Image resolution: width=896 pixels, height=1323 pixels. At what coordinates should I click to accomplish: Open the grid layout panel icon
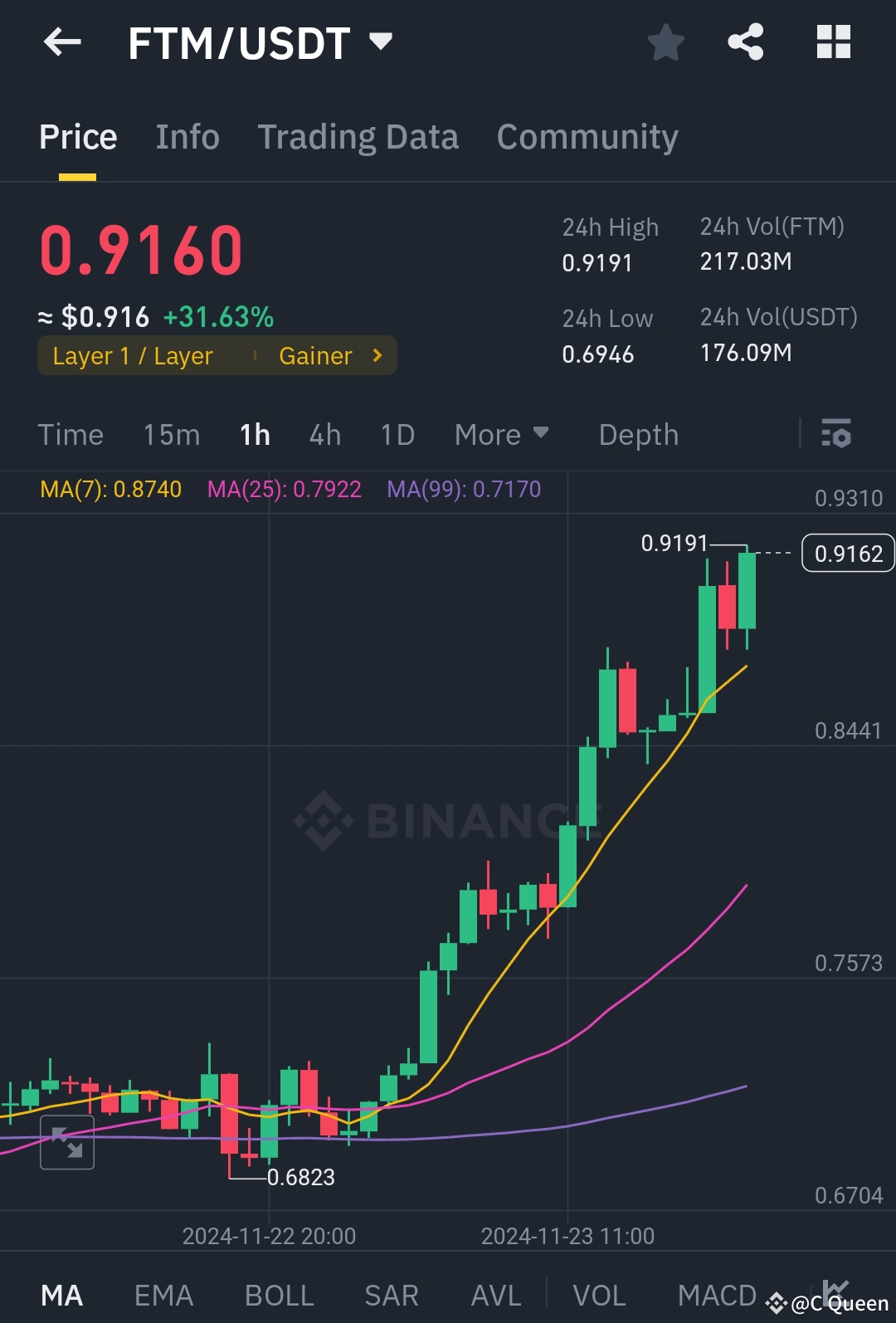click(834, 42)
